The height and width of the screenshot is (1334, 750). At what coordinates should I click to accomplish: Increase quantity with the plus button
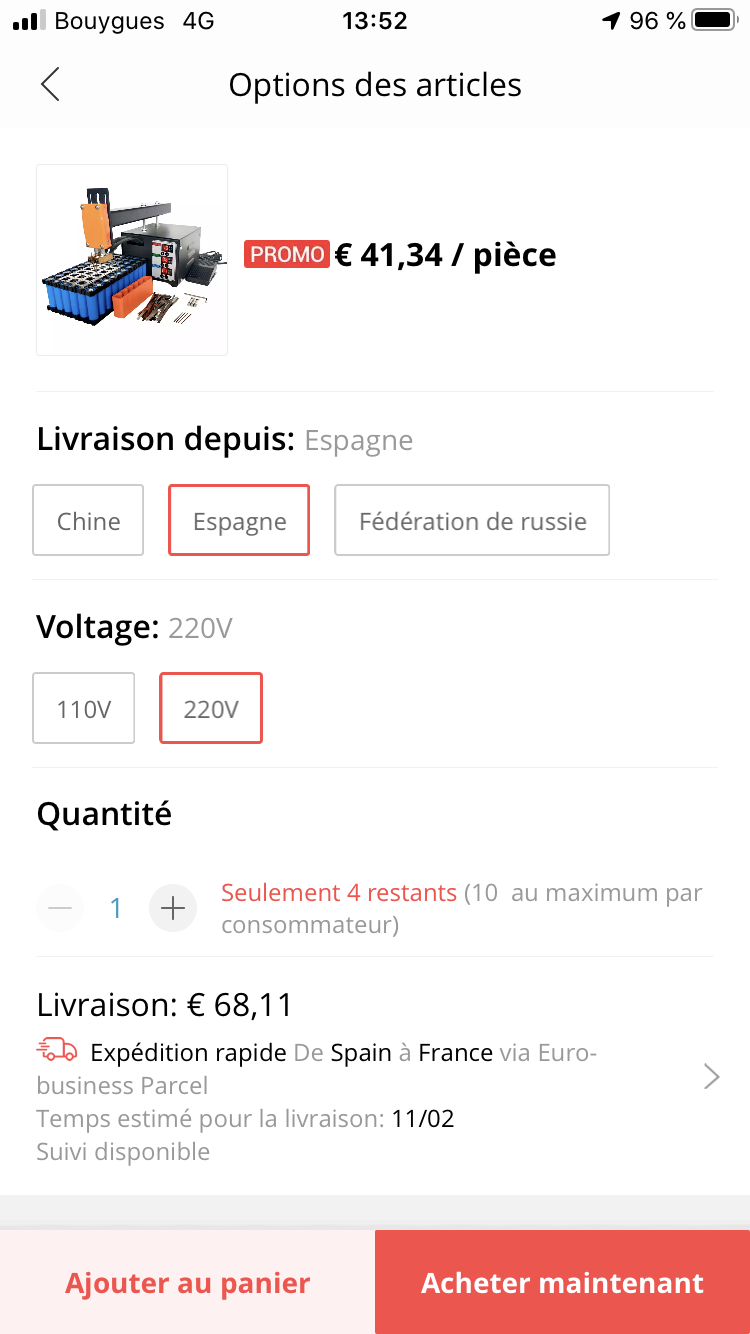(x=173, y=908)
